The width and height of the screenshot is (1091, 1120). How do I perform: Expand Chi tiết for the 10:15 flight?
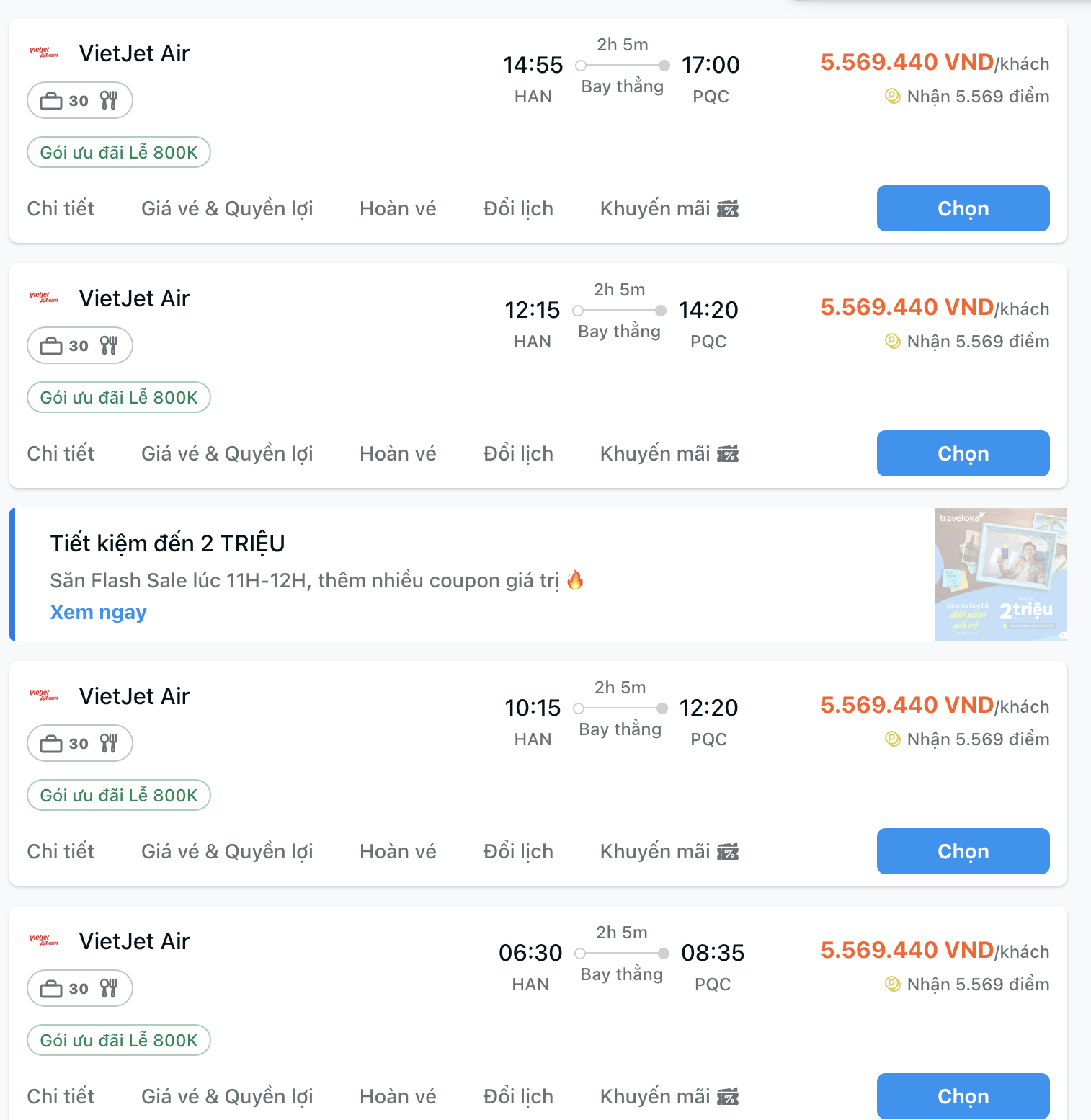tap(61, 851)
